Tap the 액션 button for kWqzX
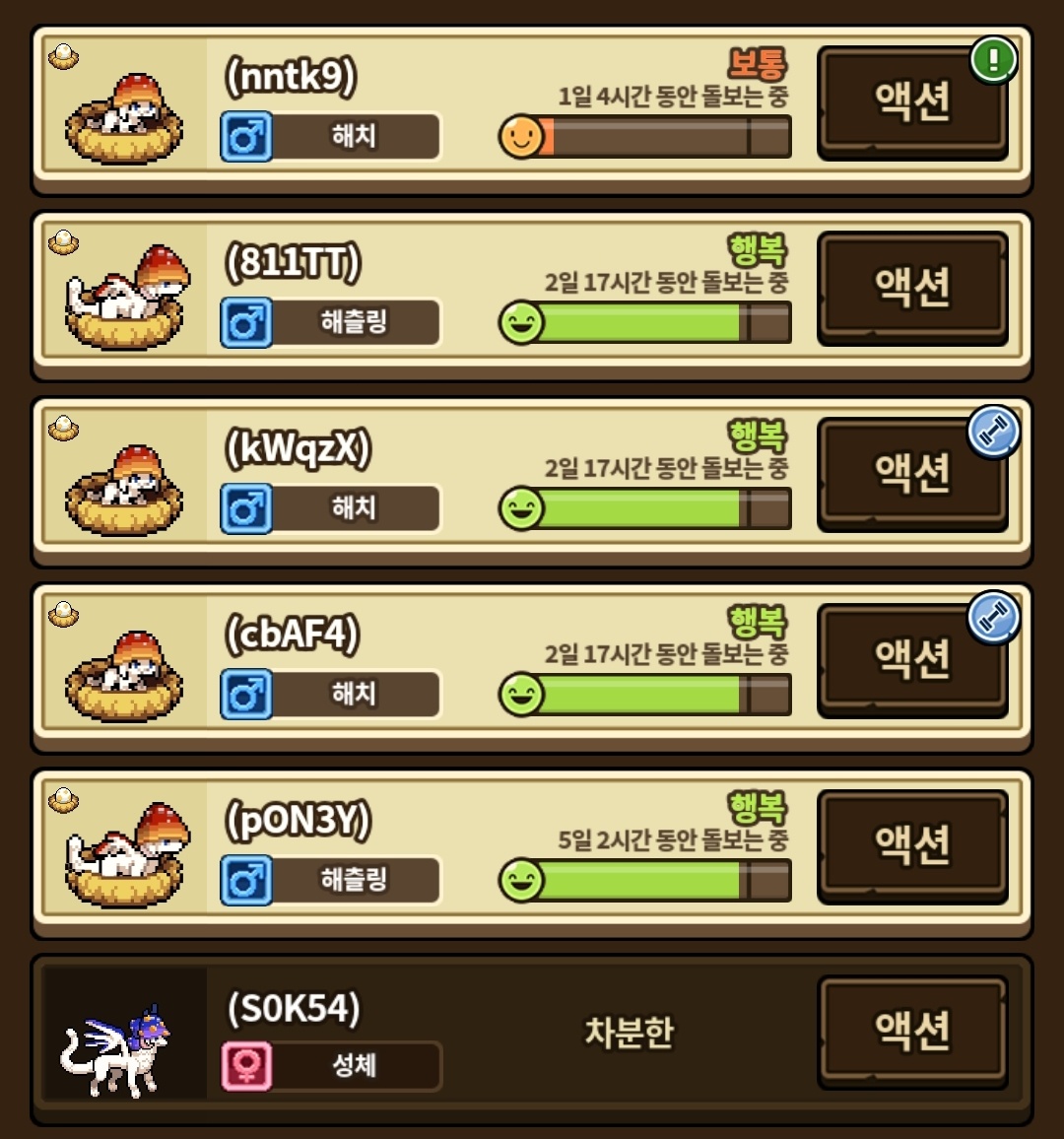Image resolution: width=1064 pixels, height=1139 pixels. (x=912, y=474)
